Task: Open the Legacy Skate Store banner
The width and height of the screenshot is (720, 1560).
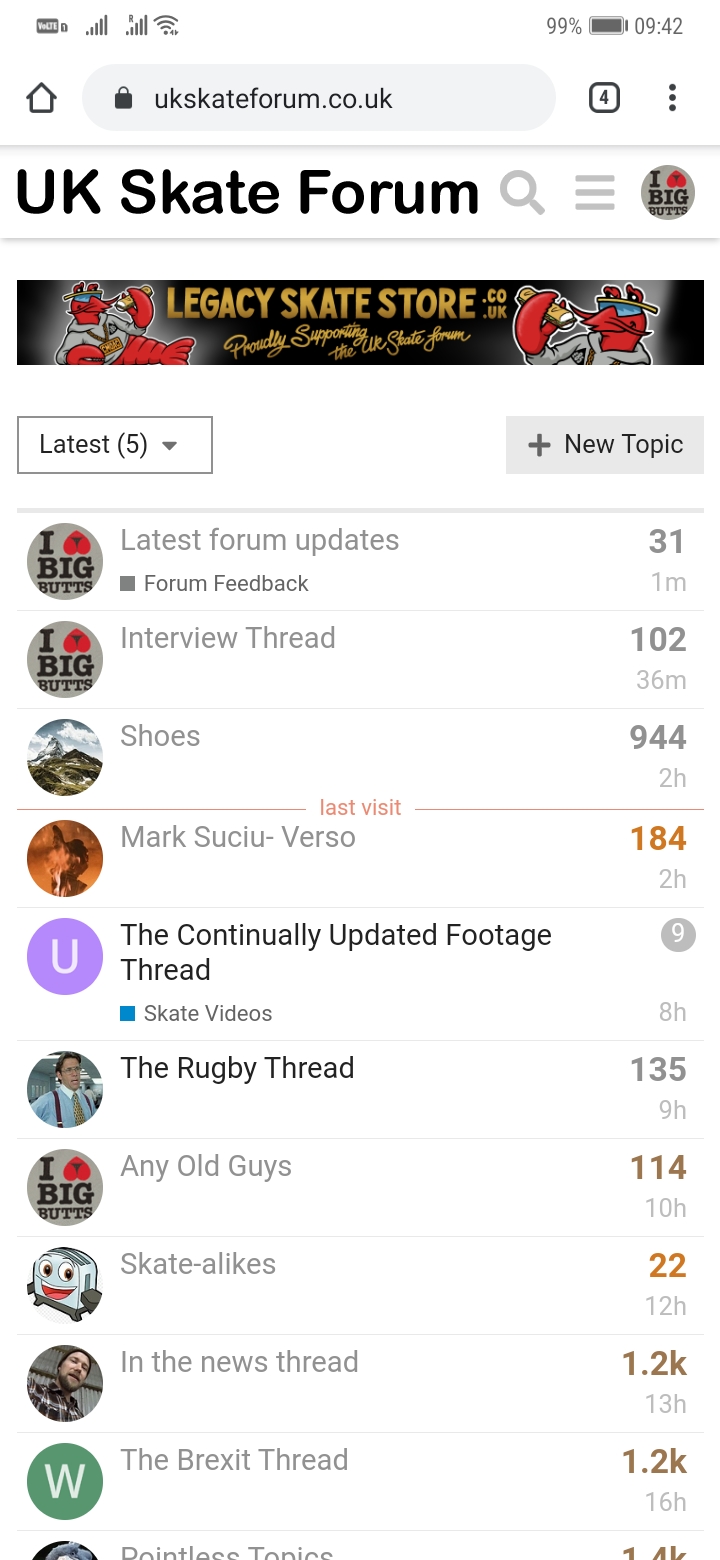Action: click(x=360, y=322)
